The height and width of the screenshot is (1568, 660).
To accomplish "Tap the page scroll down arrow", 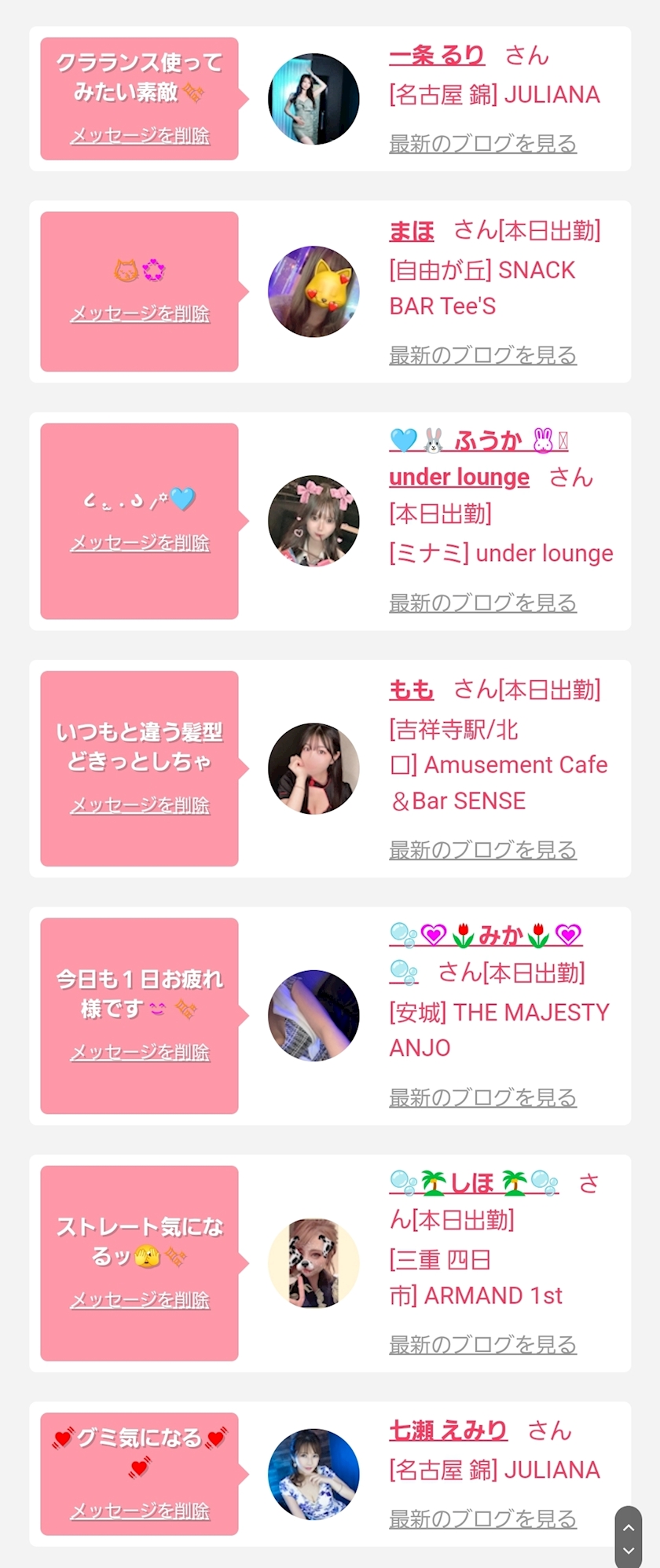I will click(x=628, y=1552).
